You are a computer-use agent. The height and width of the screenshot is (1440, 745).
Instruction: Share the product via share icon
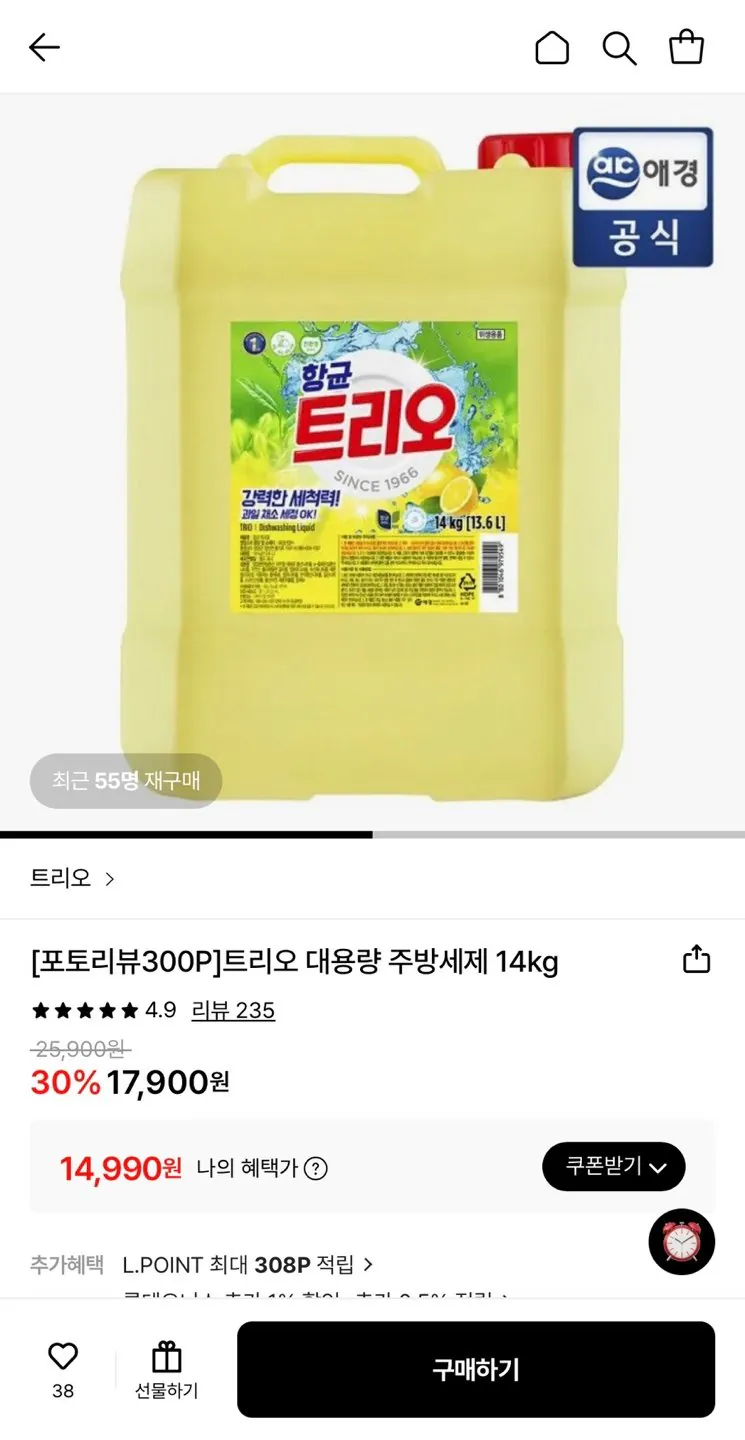coord(696,957)
